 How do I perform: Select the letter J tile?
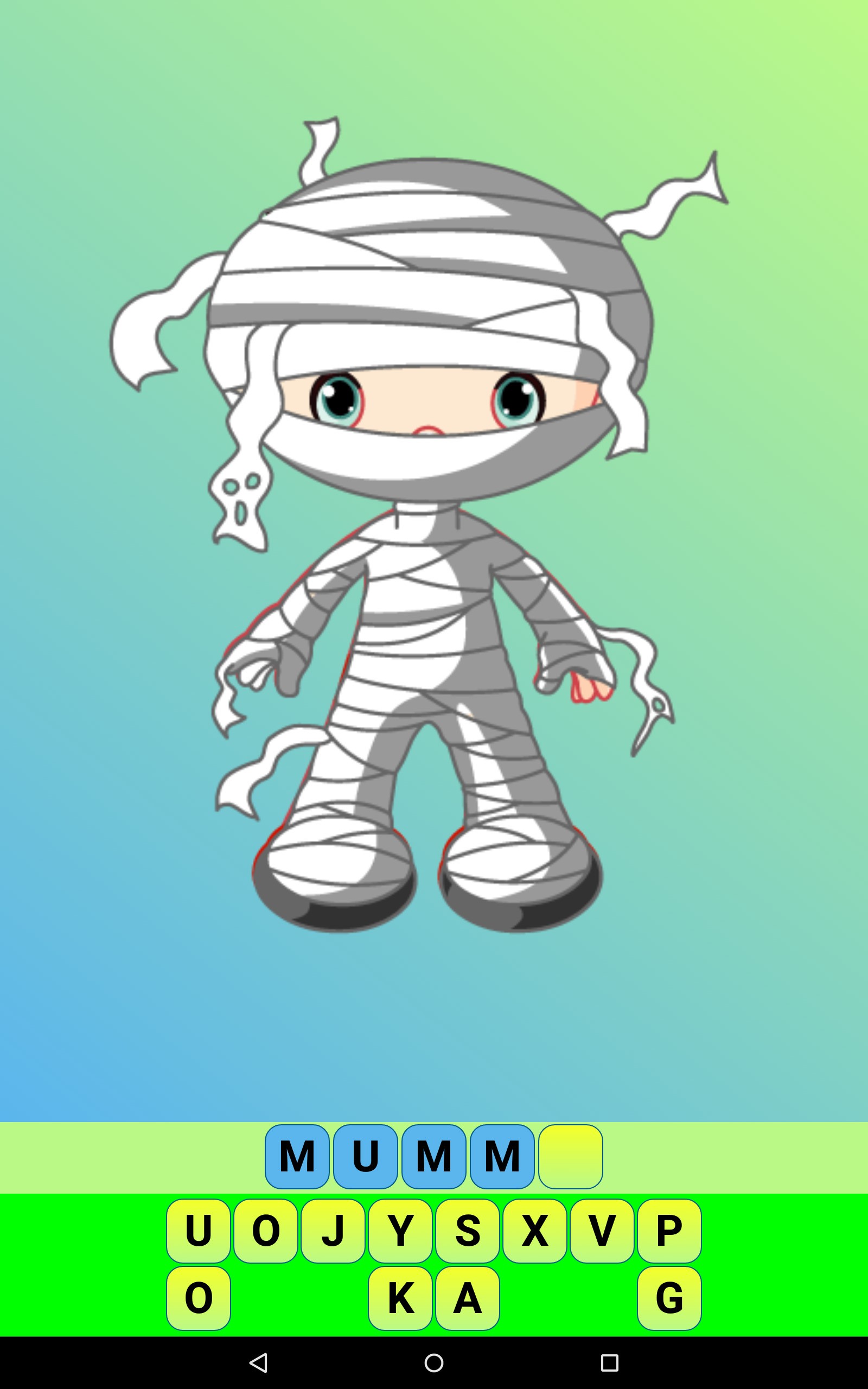(x=333, y=1231)
